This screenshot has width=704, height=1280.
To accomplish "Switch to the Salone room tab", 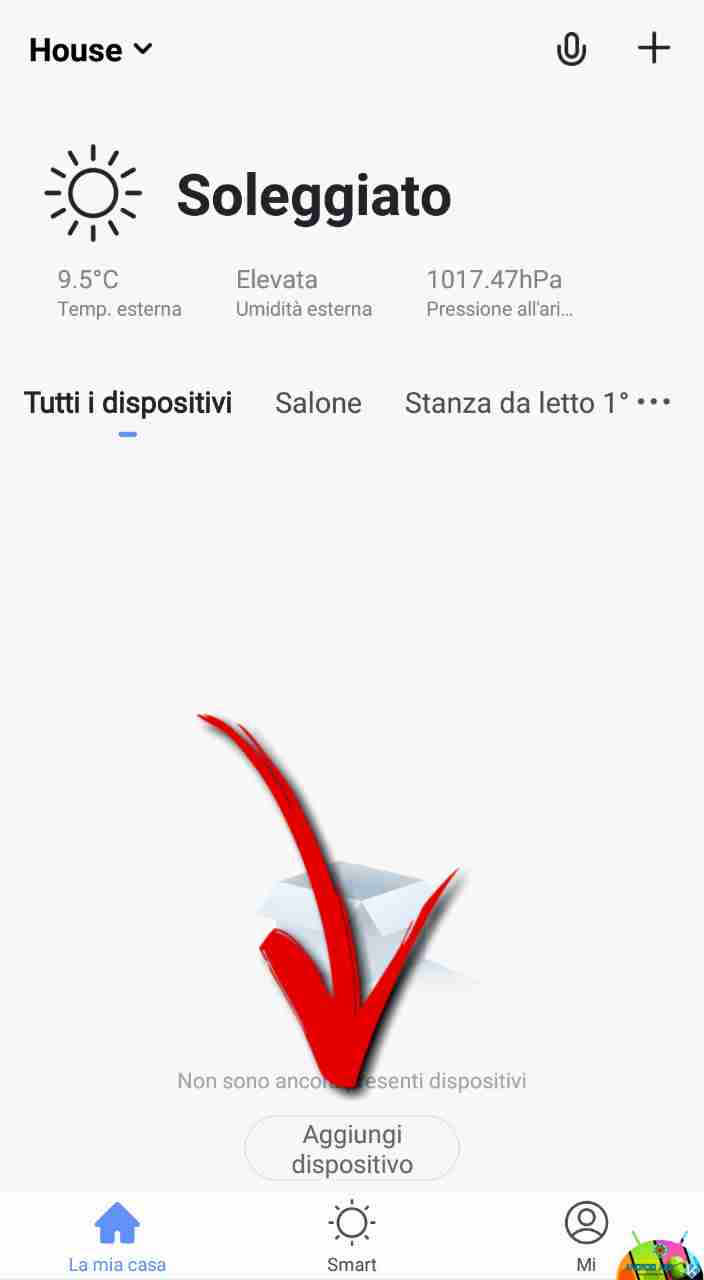I will click(x=318, y=403).
